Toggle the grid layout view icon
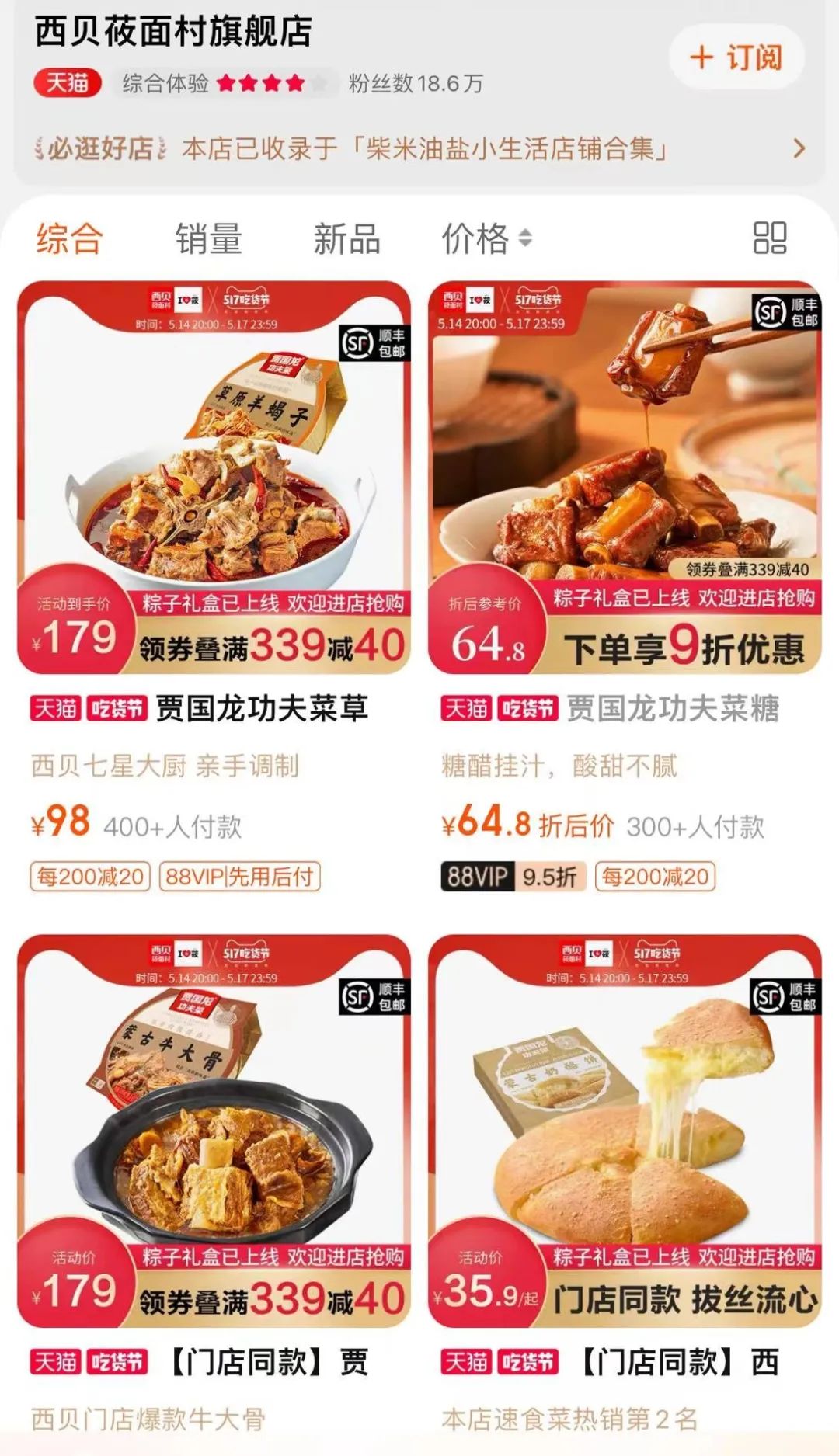Viewport: 839px width, 1456px height. [769, 238]
